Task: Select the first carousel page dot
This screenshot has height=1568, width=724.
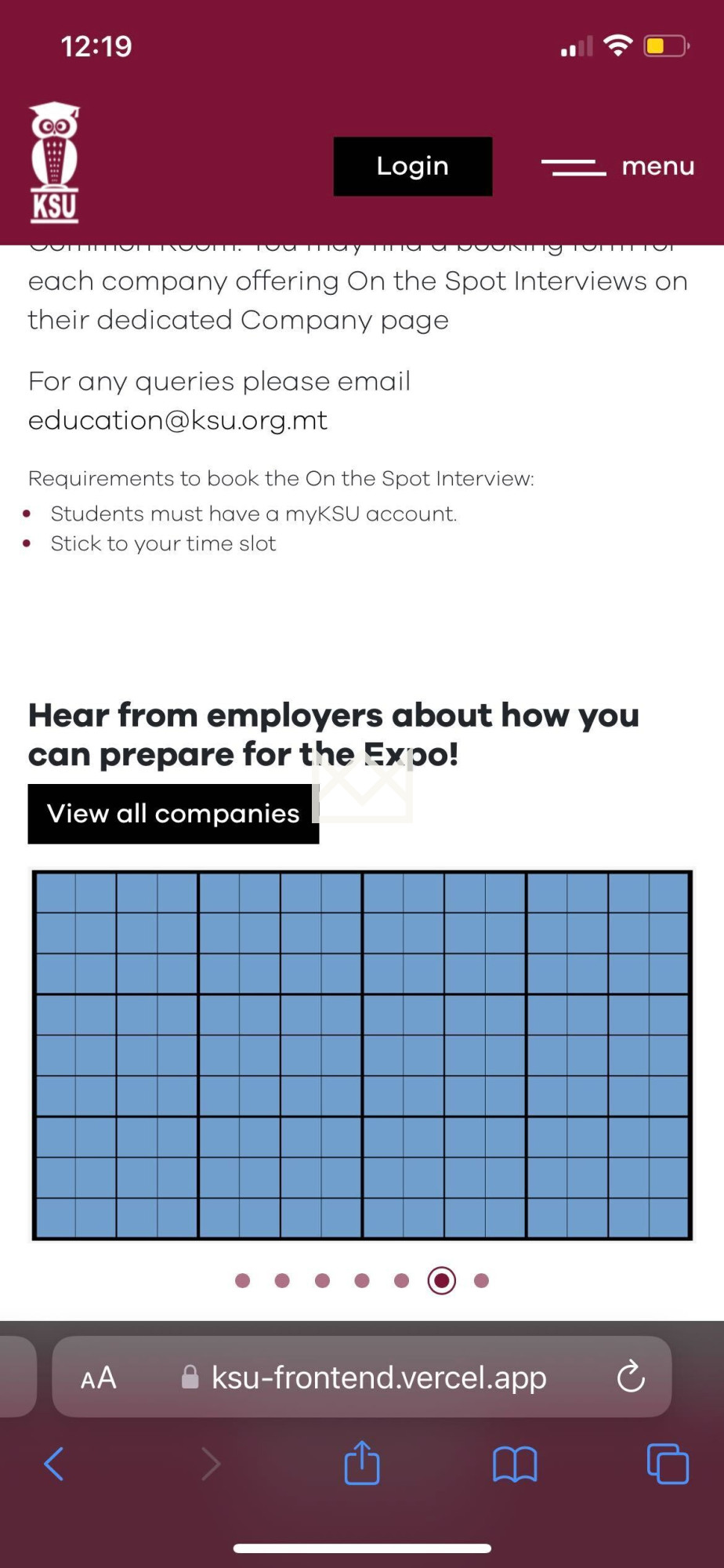Action: pos(243,1280)
